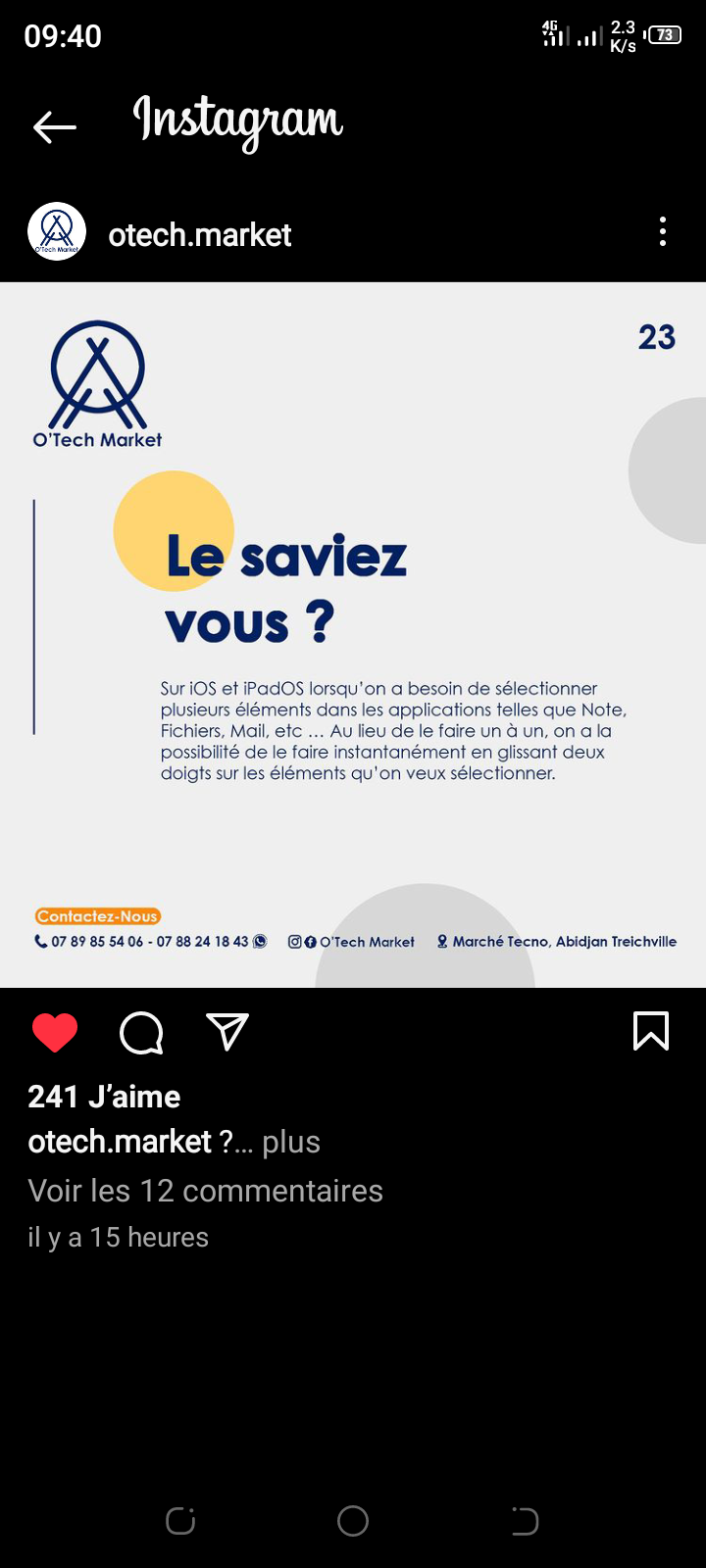This screenshot has width=706, height=1568.
Task: Go back using the top arrow
Action: pos(54,126)
